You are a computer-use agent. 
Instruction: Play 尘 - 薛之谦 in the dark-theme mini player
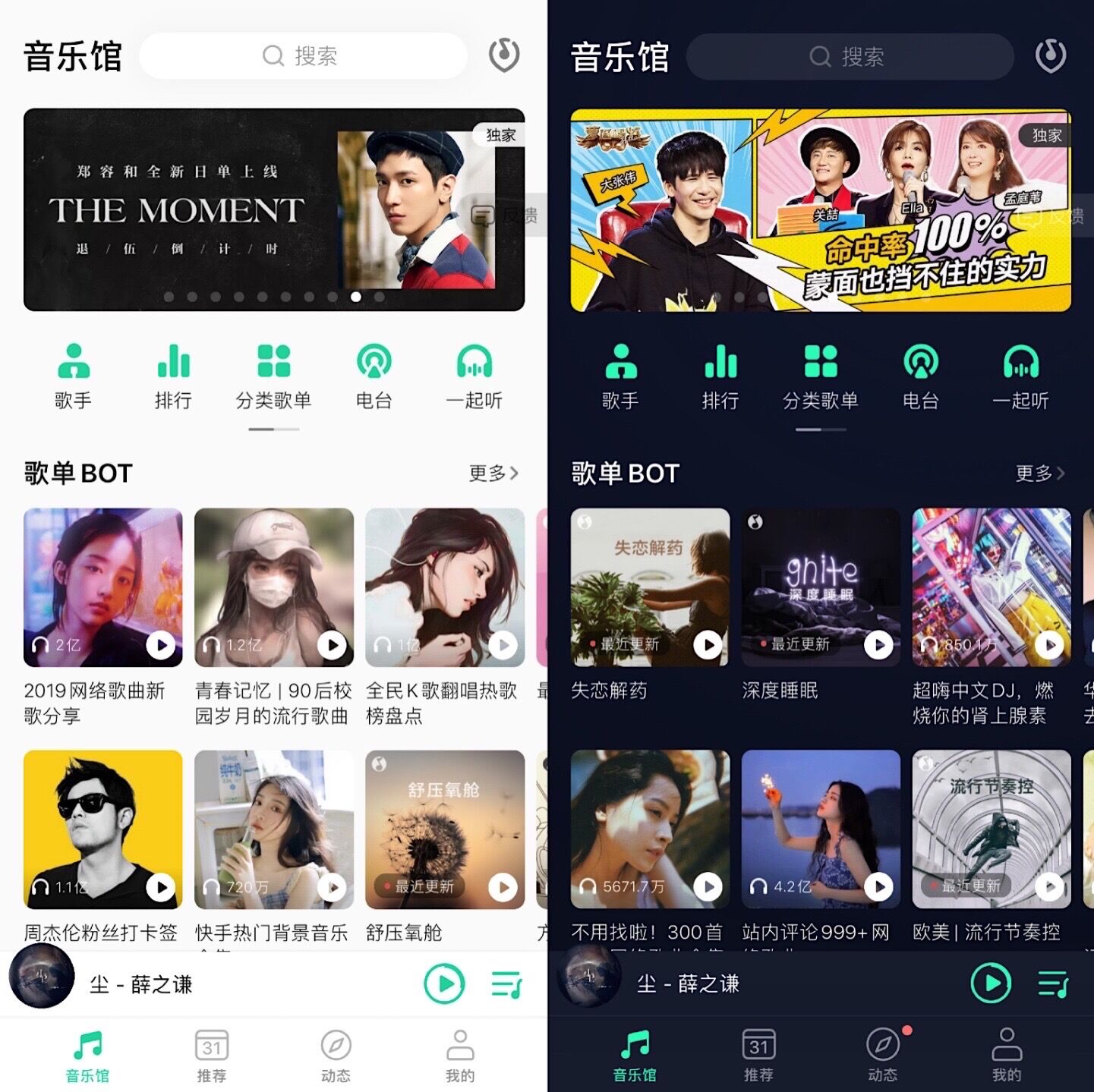(x=991, y=983)
